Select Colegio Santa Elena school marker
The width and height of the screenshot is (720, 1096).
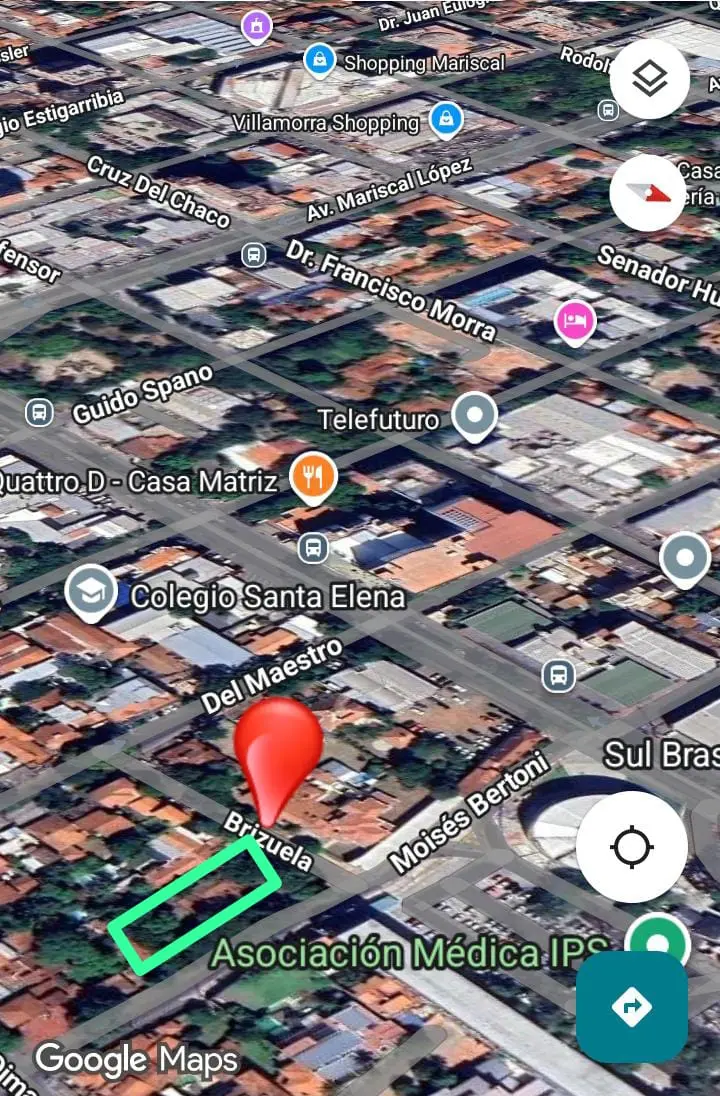[x=91, y=592]
